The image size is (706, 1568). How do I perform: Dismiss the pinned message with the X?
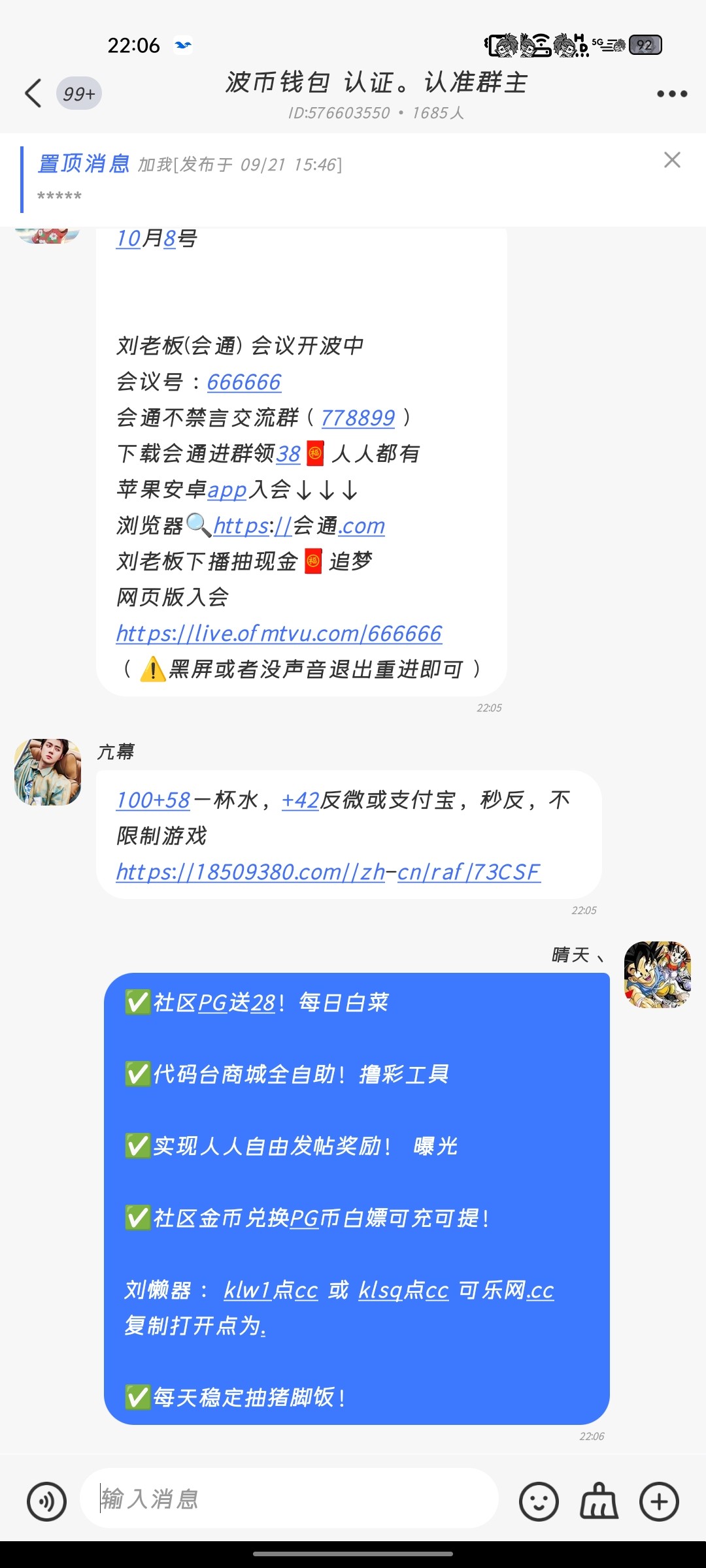click(672, 160)
